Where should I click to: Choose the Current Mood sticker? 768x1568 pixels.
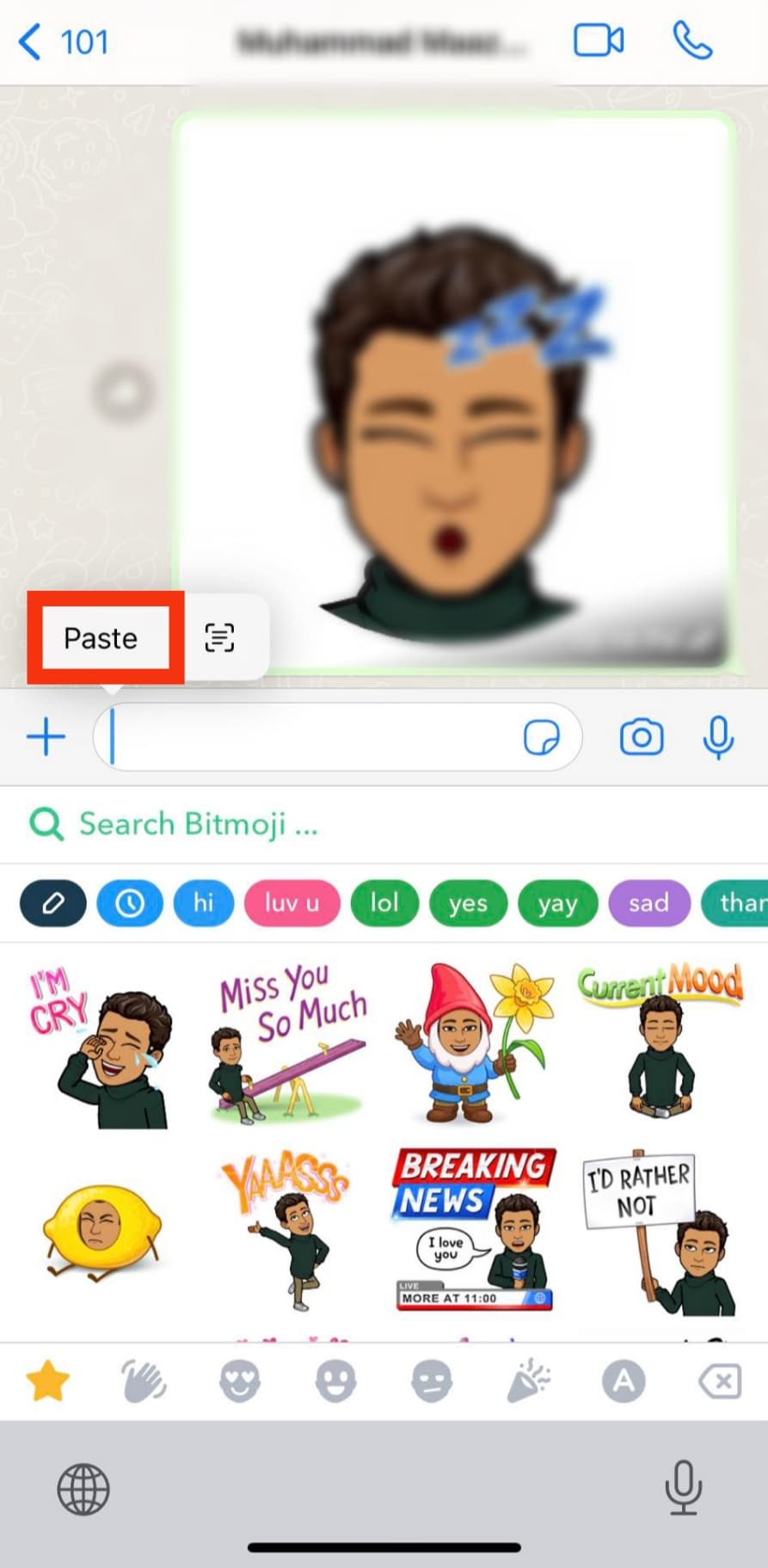(x=660, y=1042)
